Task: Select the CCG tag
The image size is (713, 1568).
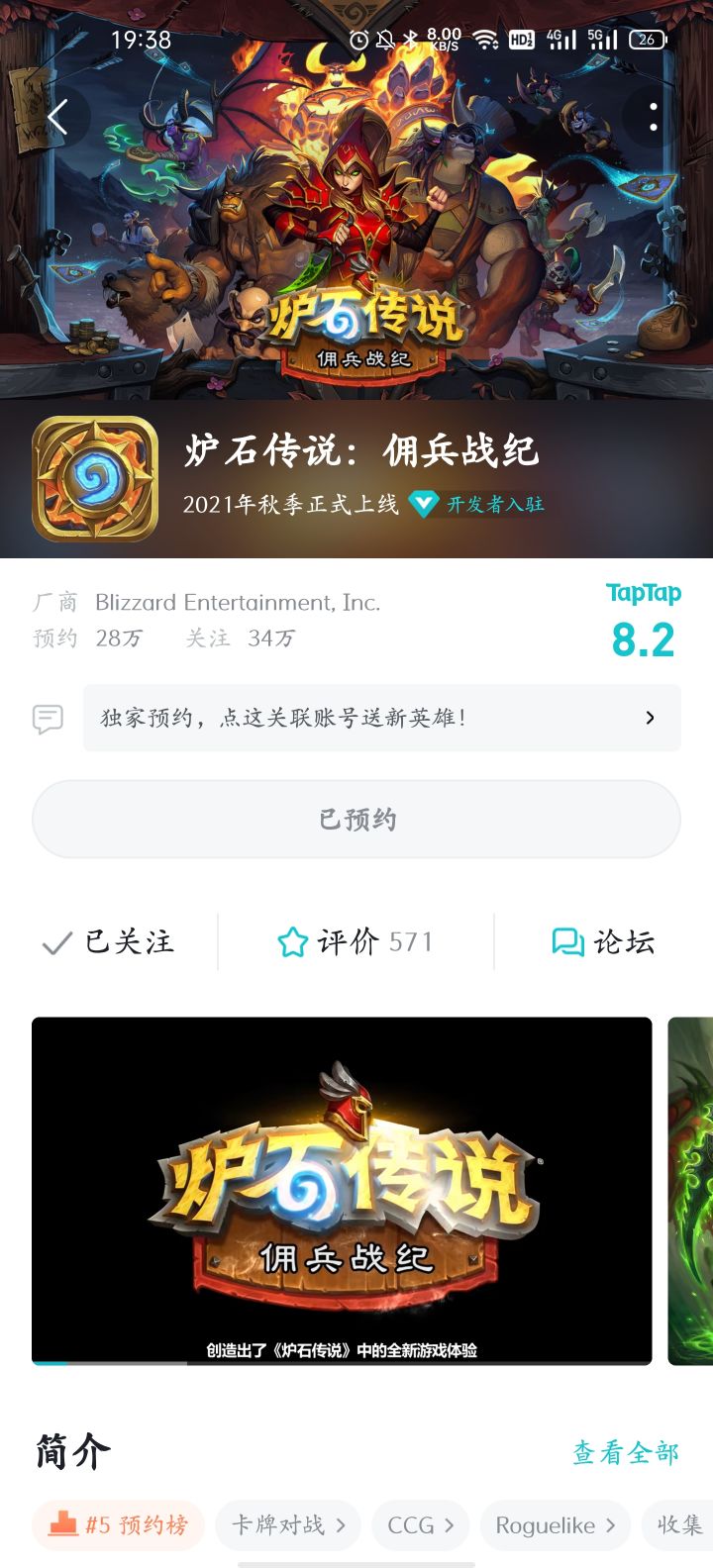Action: (421, 1524)
